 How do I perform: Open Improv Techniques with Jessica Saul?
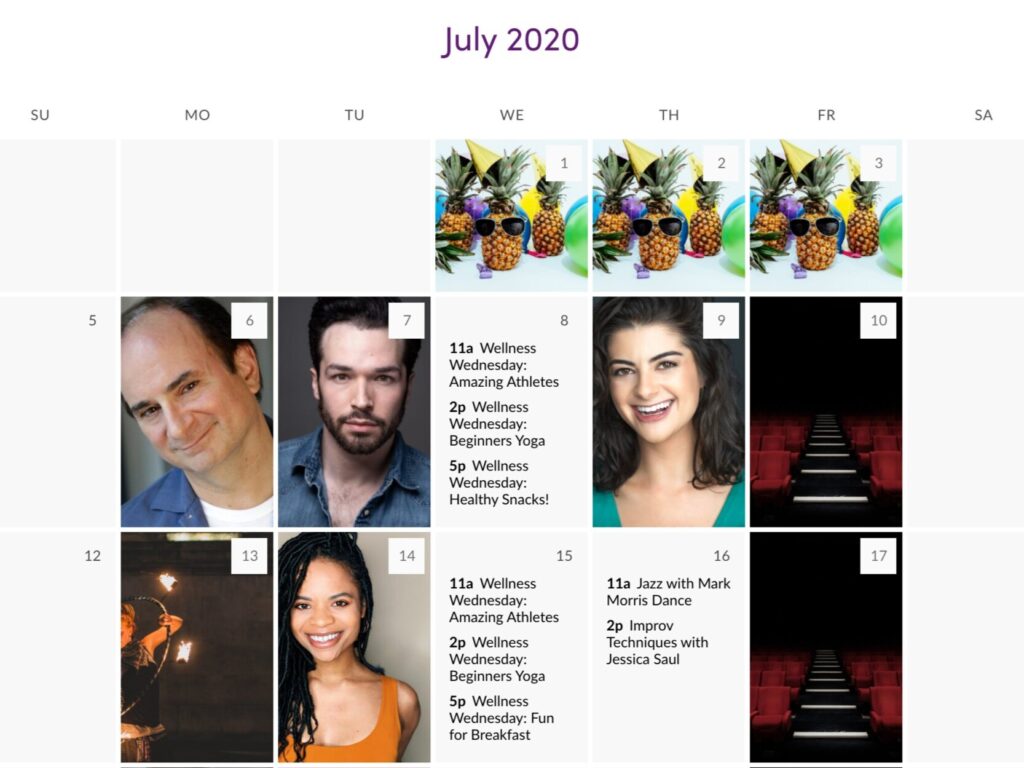click(657, 642)
